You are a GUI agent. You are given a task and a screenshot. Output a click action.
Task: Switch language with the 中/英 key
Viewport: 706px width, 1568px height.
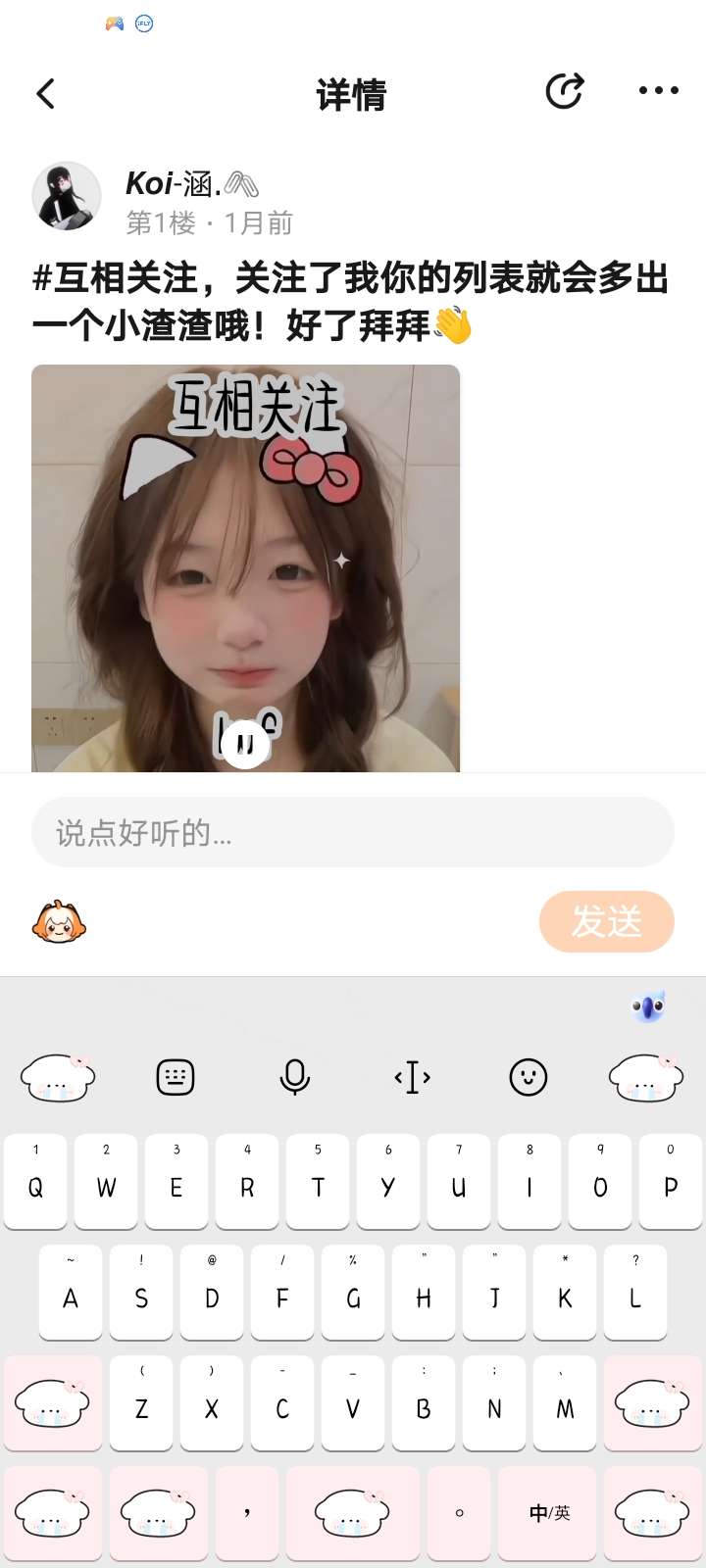tap(549, 1513)
